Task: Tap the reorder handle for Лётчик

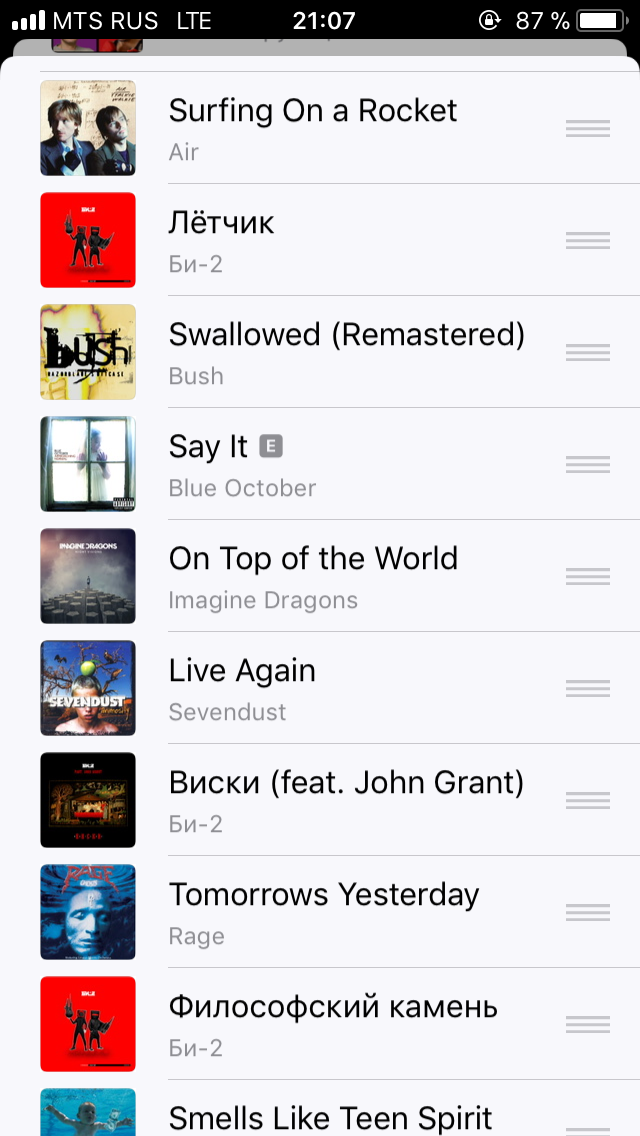Action: (x=588, y=240)
